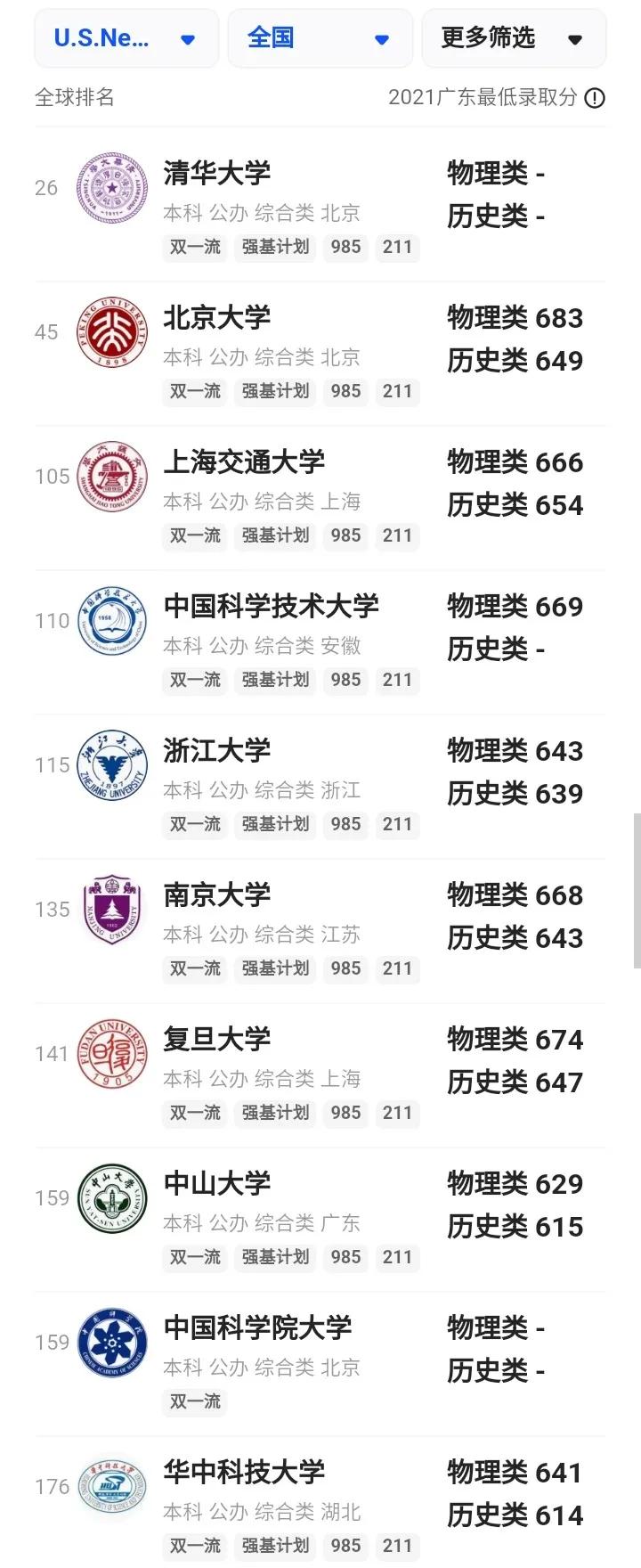
Task: Select the Fudan University seal icon
Action: tap(112, 1054)
